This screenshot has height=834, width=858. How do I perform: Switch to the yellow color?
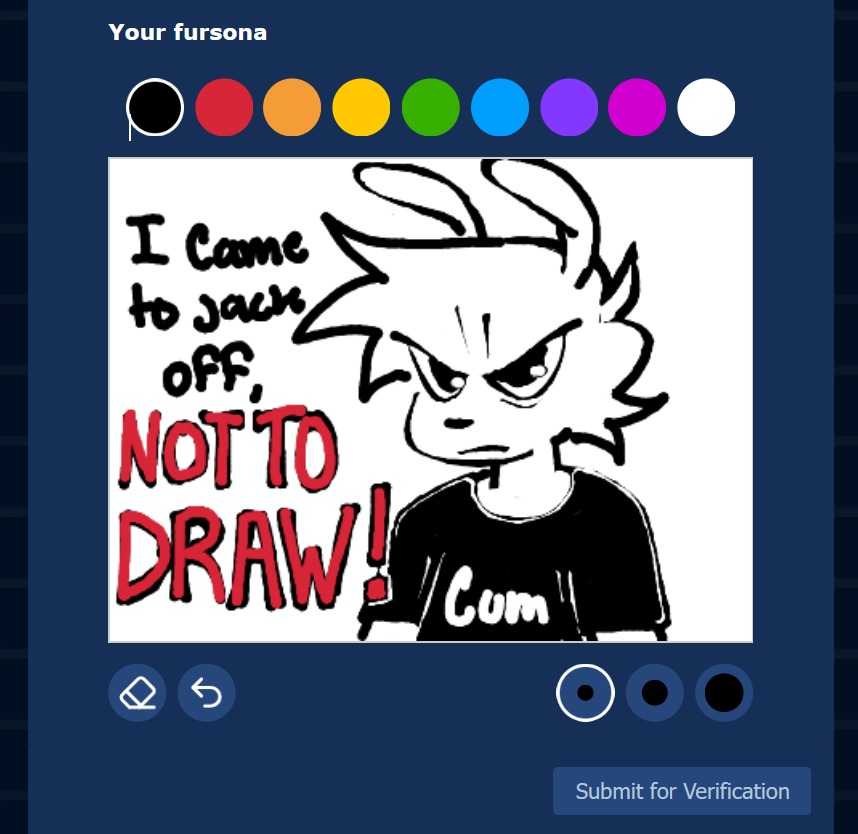coord(361,107)
